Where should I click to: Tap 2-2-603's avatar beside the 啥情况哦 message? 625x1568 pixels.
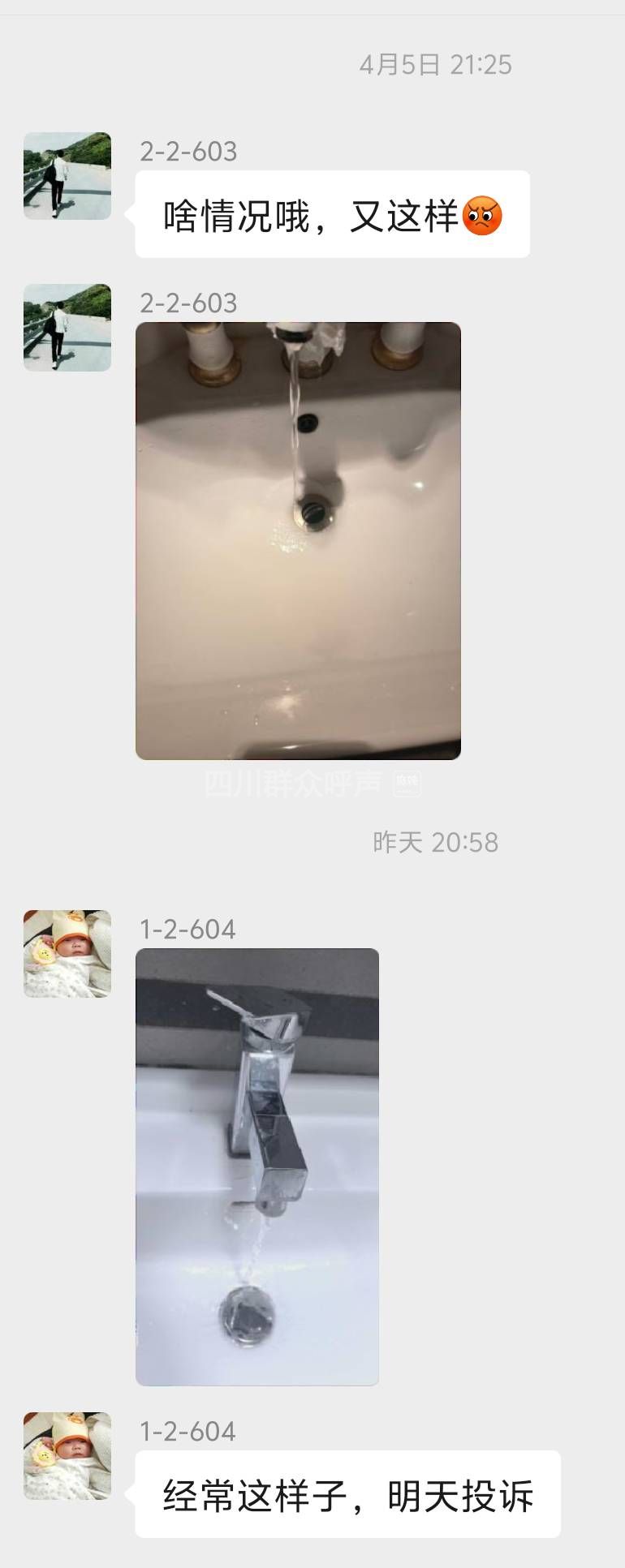point(67,176)
